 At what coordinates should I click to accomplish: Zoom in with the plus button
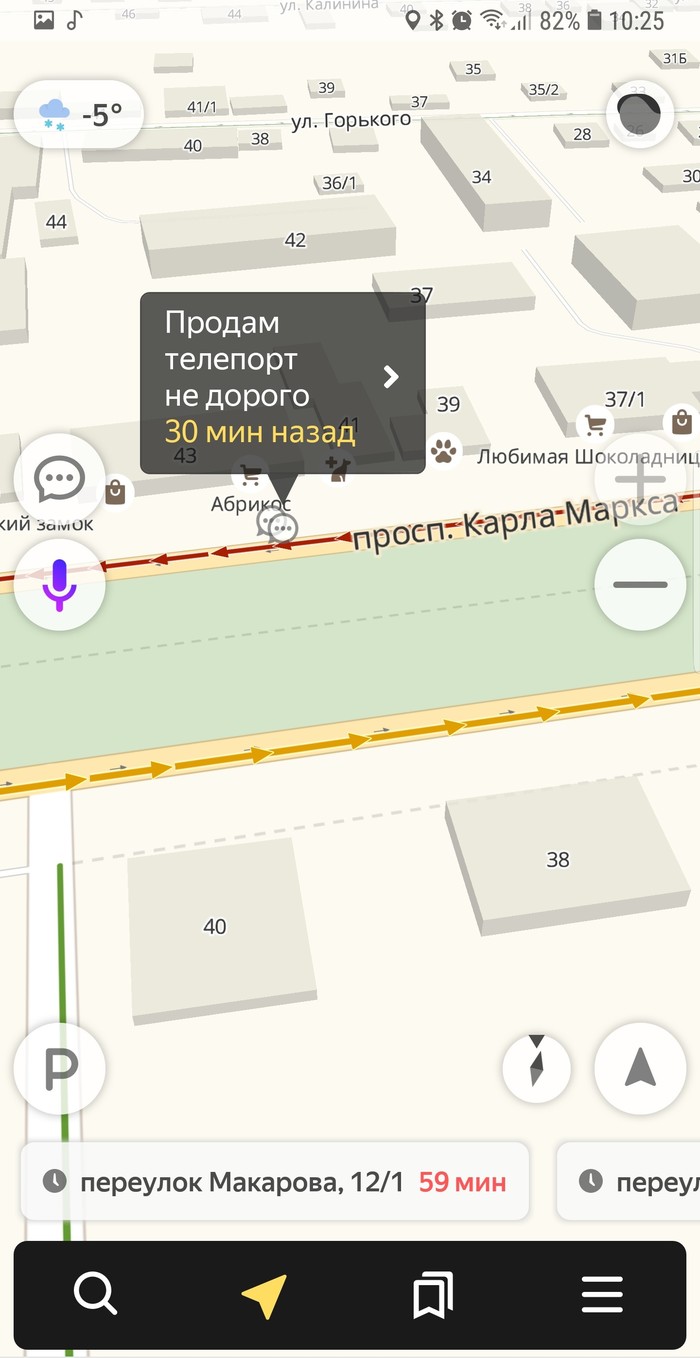click(x=640, y=480)
